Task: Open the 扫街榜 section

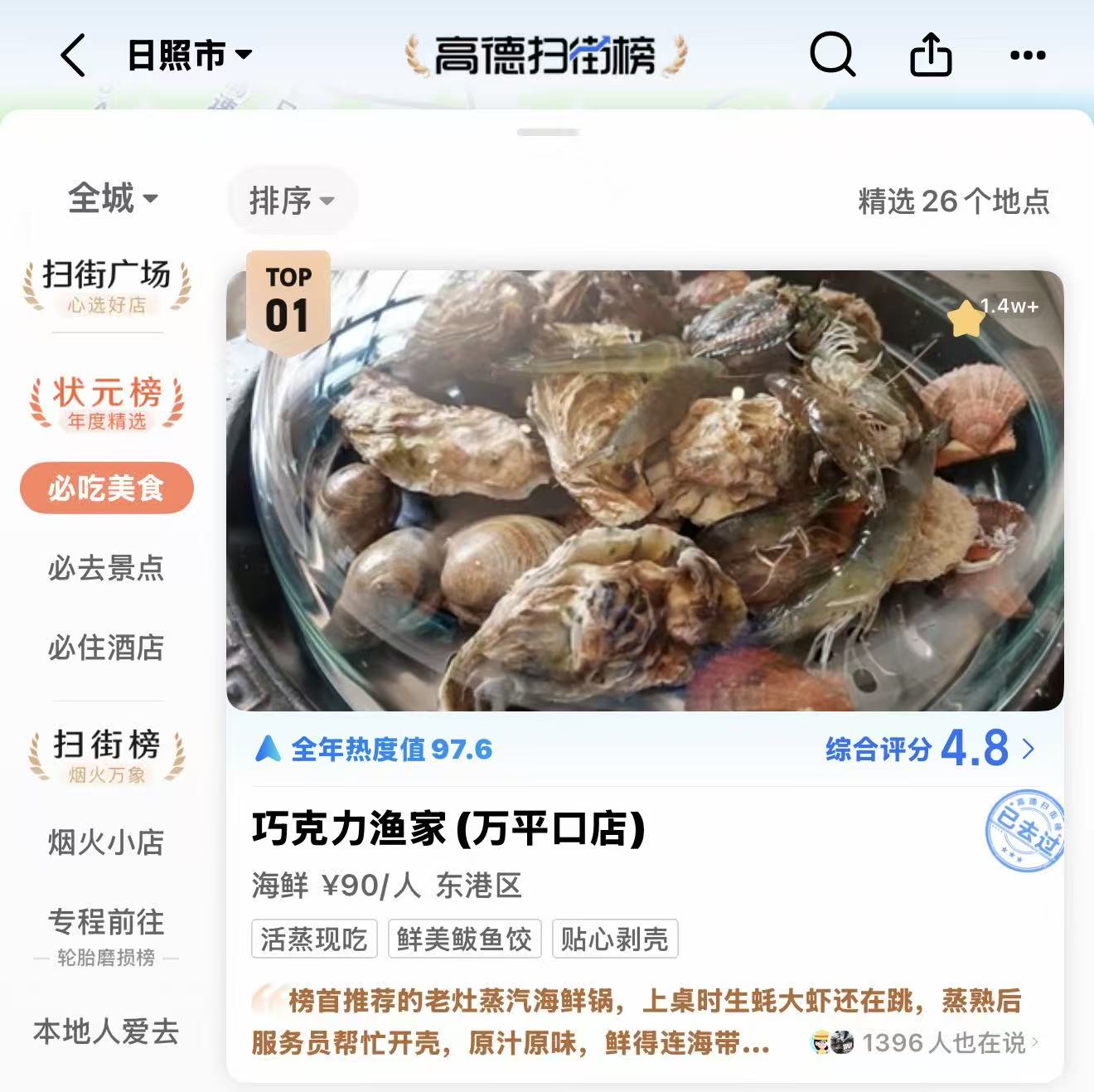Action: 107,755
